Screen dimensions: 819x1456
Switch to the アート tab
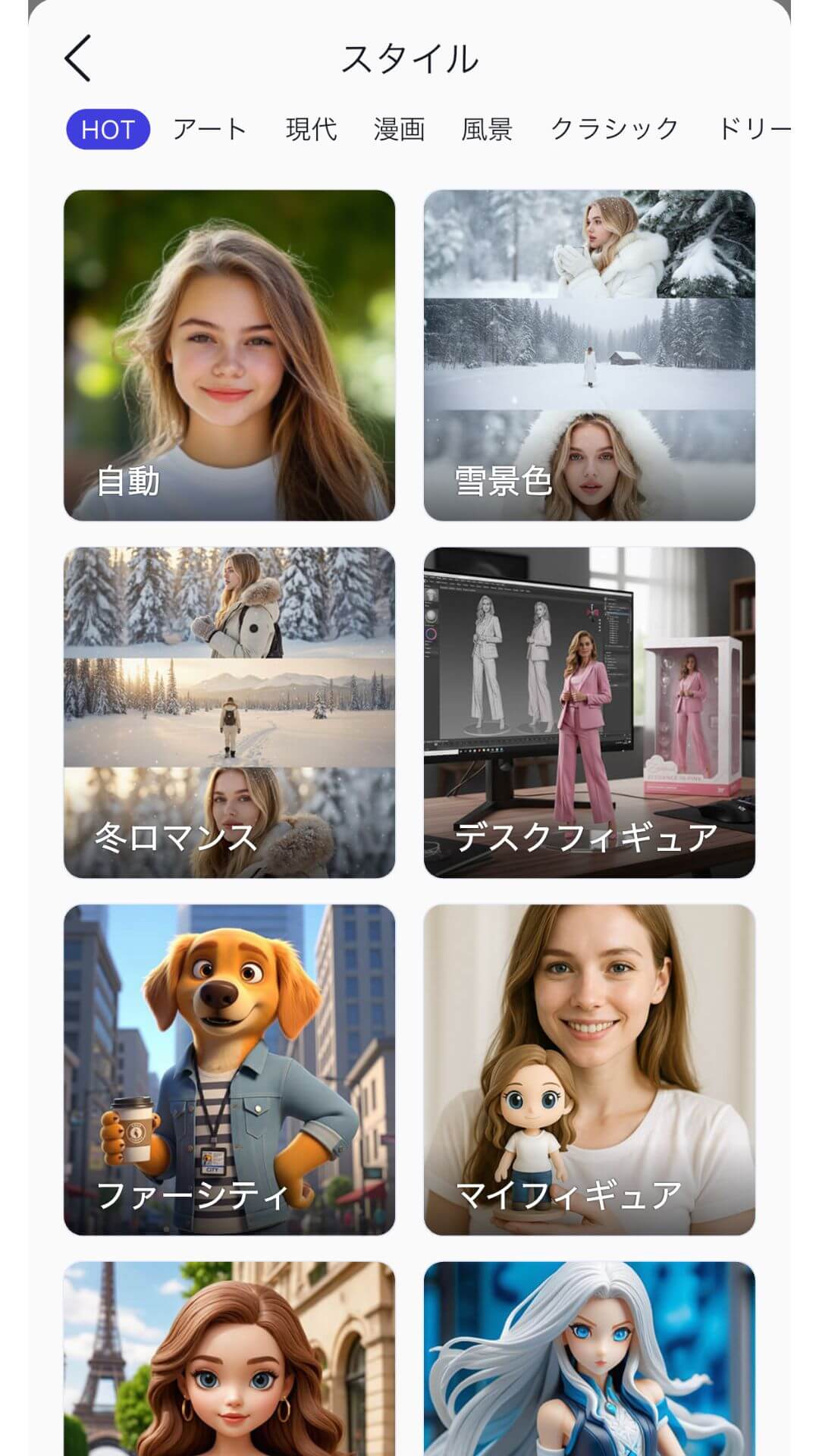click(x=209, y=130)
